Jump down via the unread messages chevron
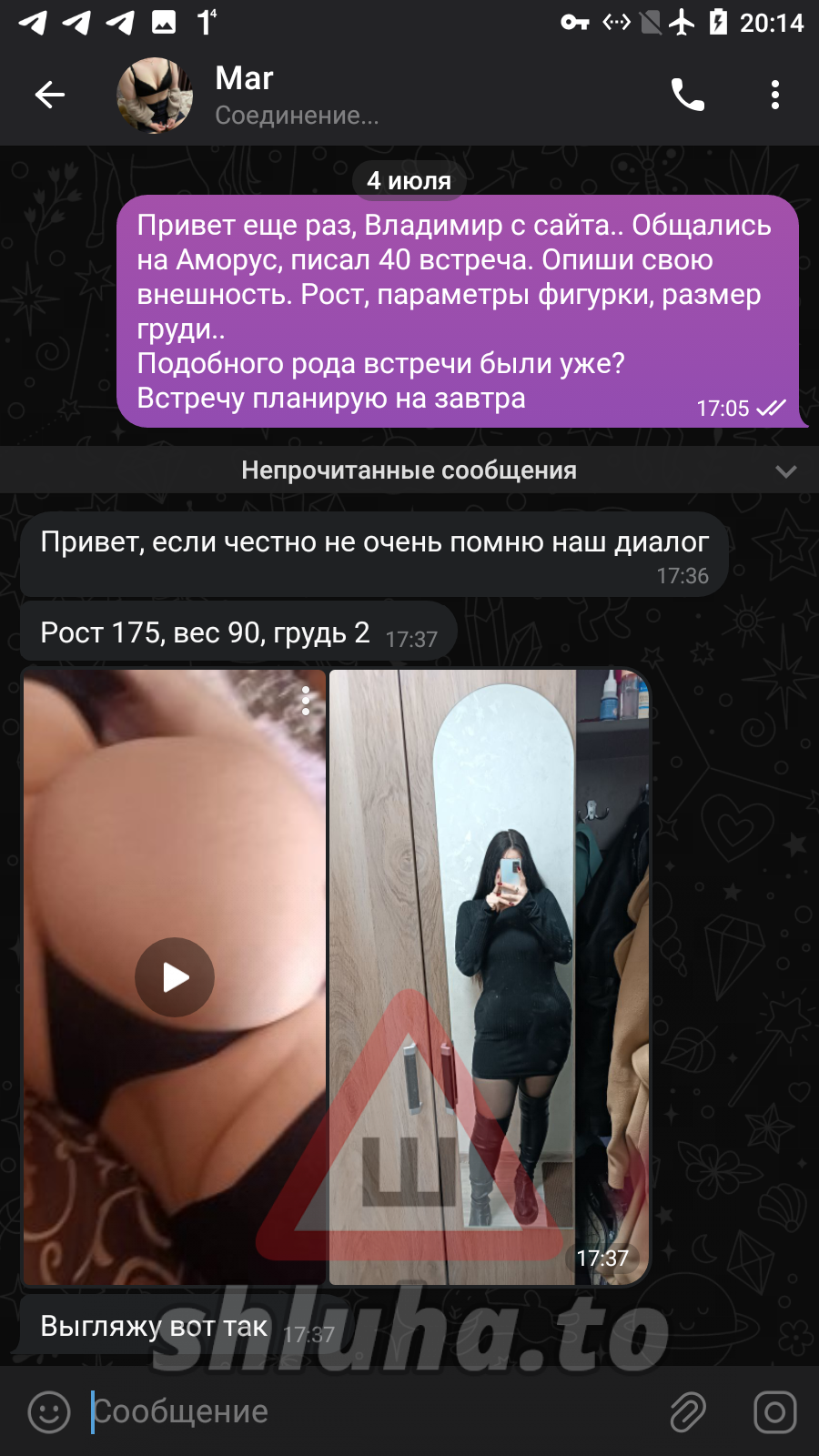Viewport: 819px width, 1456px height. click(785, 470)
